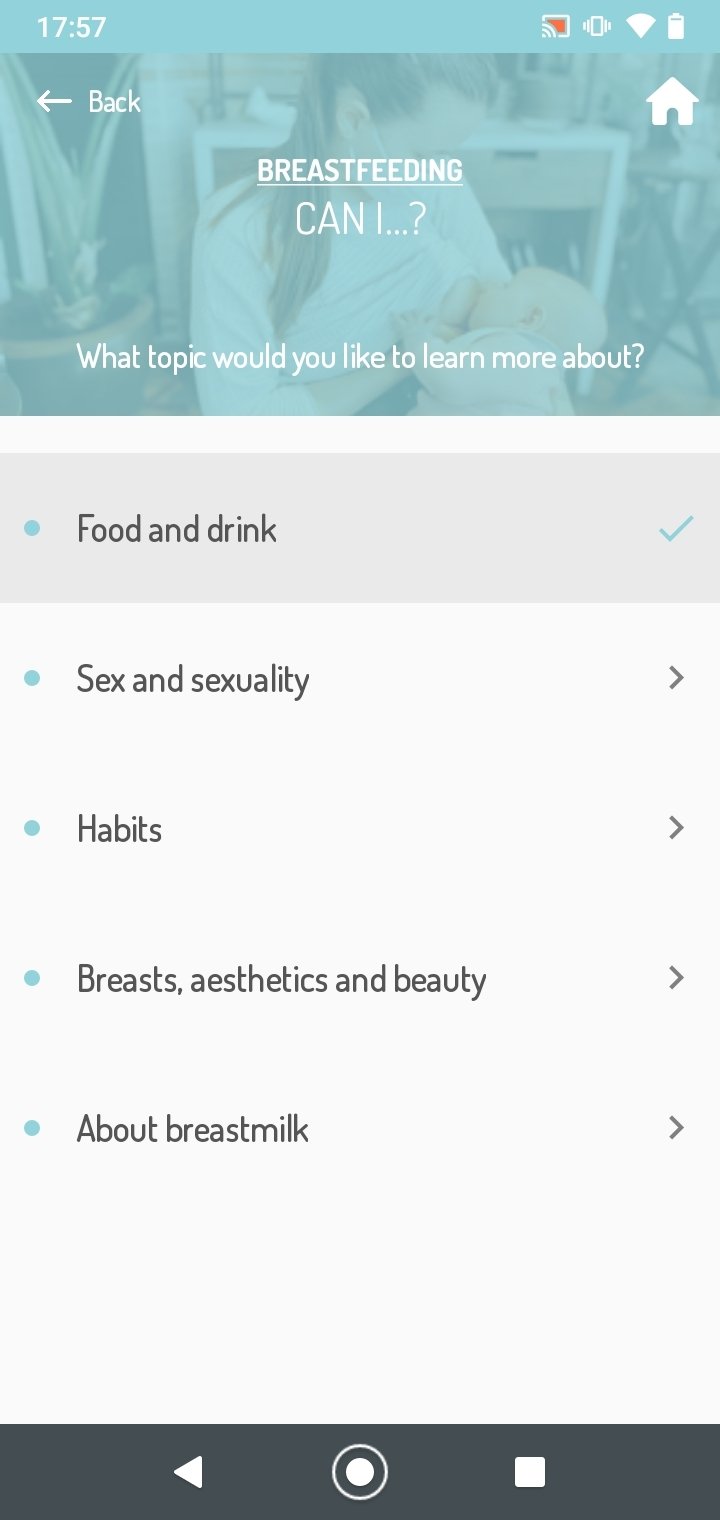Tap the underlined Breastfeeding link
The image size is (720, 1520).
pyautogui.click(x=360, y=171)
